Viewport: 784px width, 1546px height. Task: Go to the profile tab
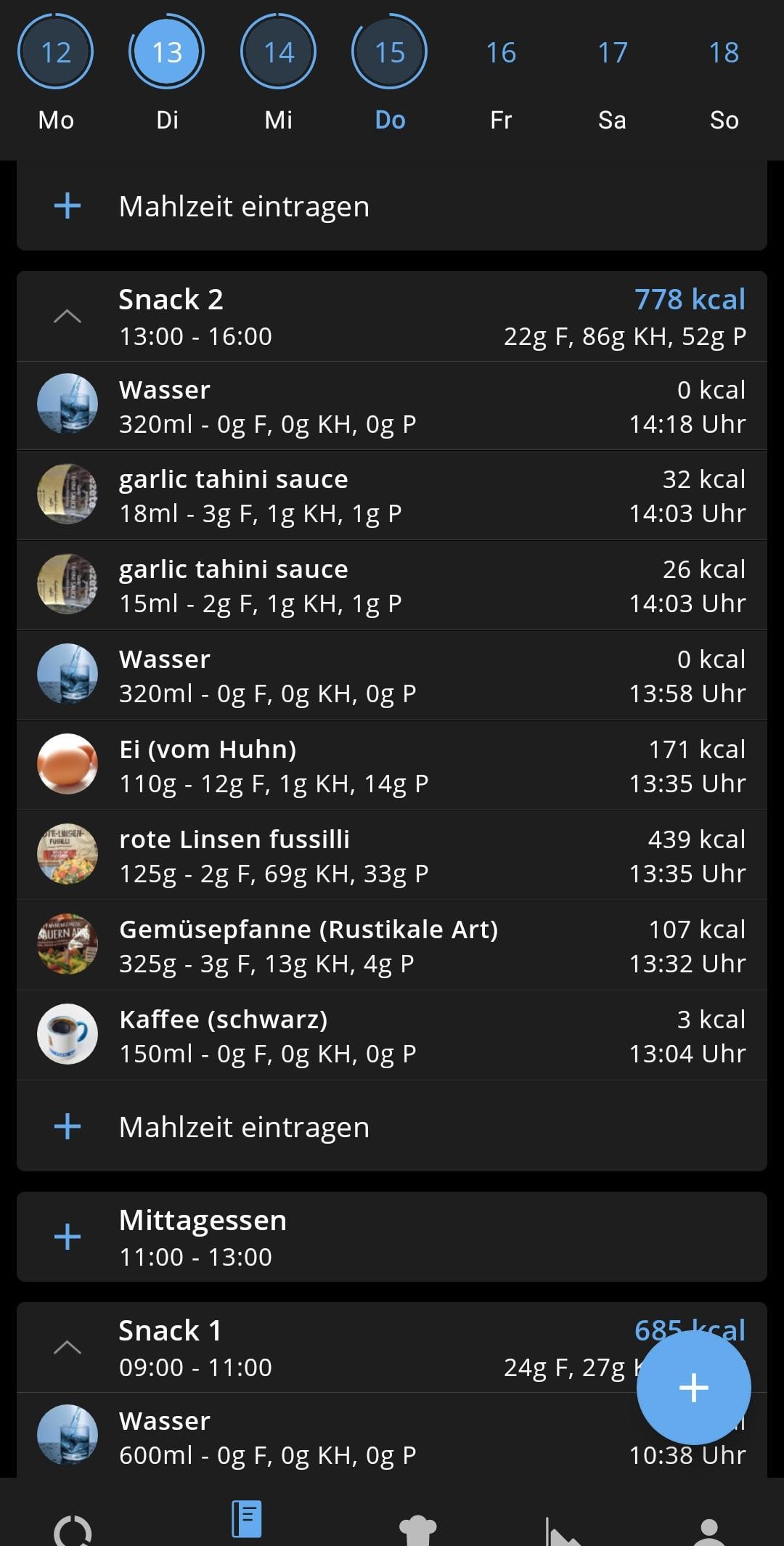(x=709, y=1531)
